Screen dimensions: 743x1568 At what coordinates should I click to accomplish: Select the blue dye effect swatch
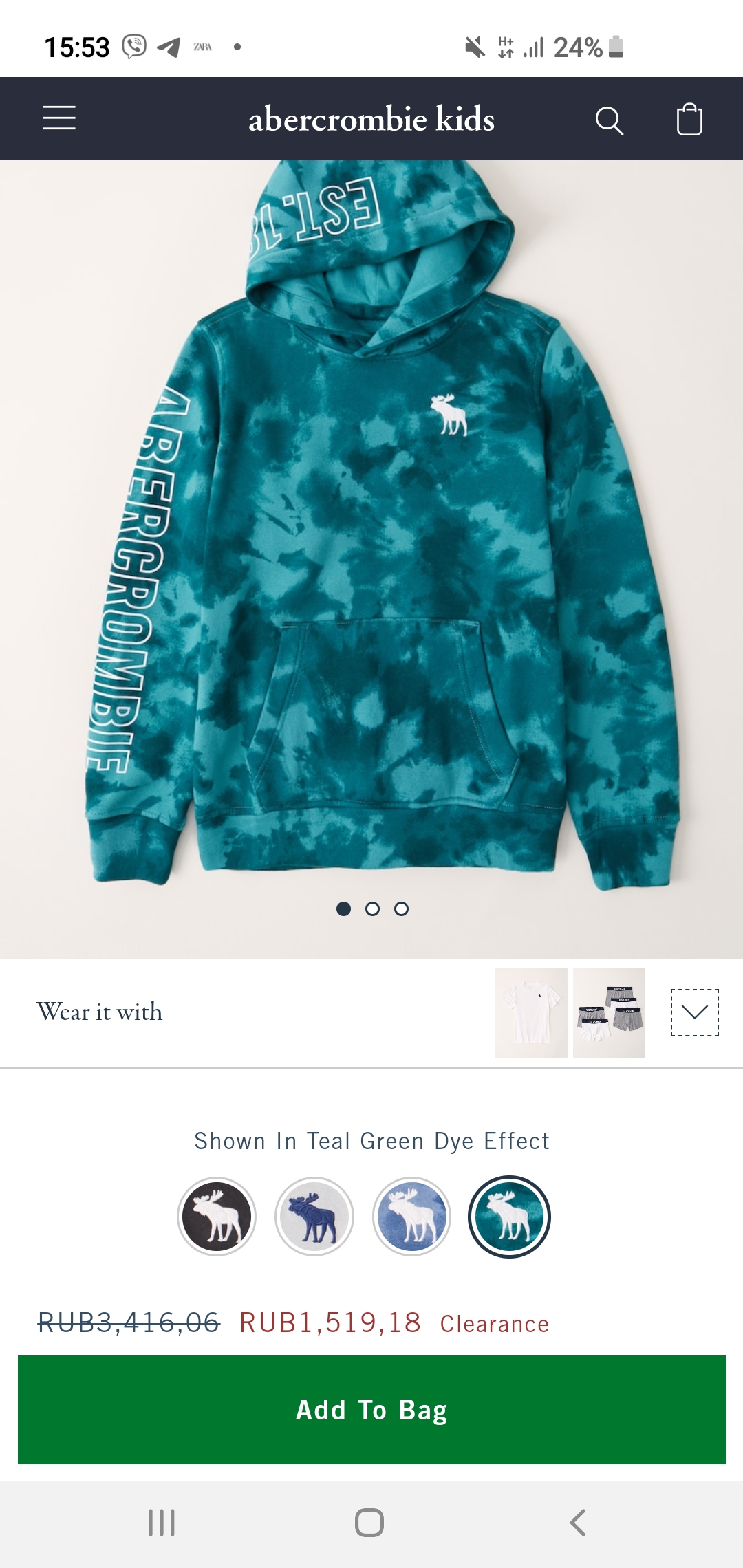click(x=411, y=1217)
